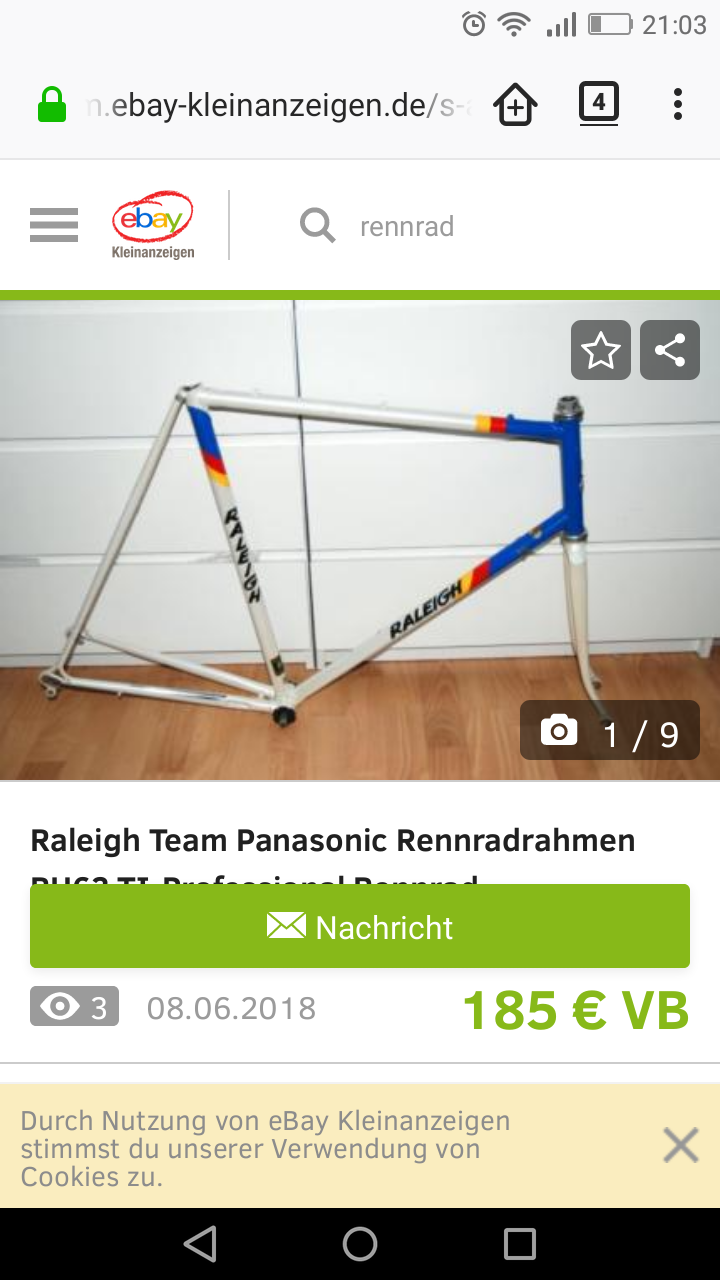The width and height of the screenshot is (720, 1280).
Task: Open the hamburger menu
Action: 54,226
